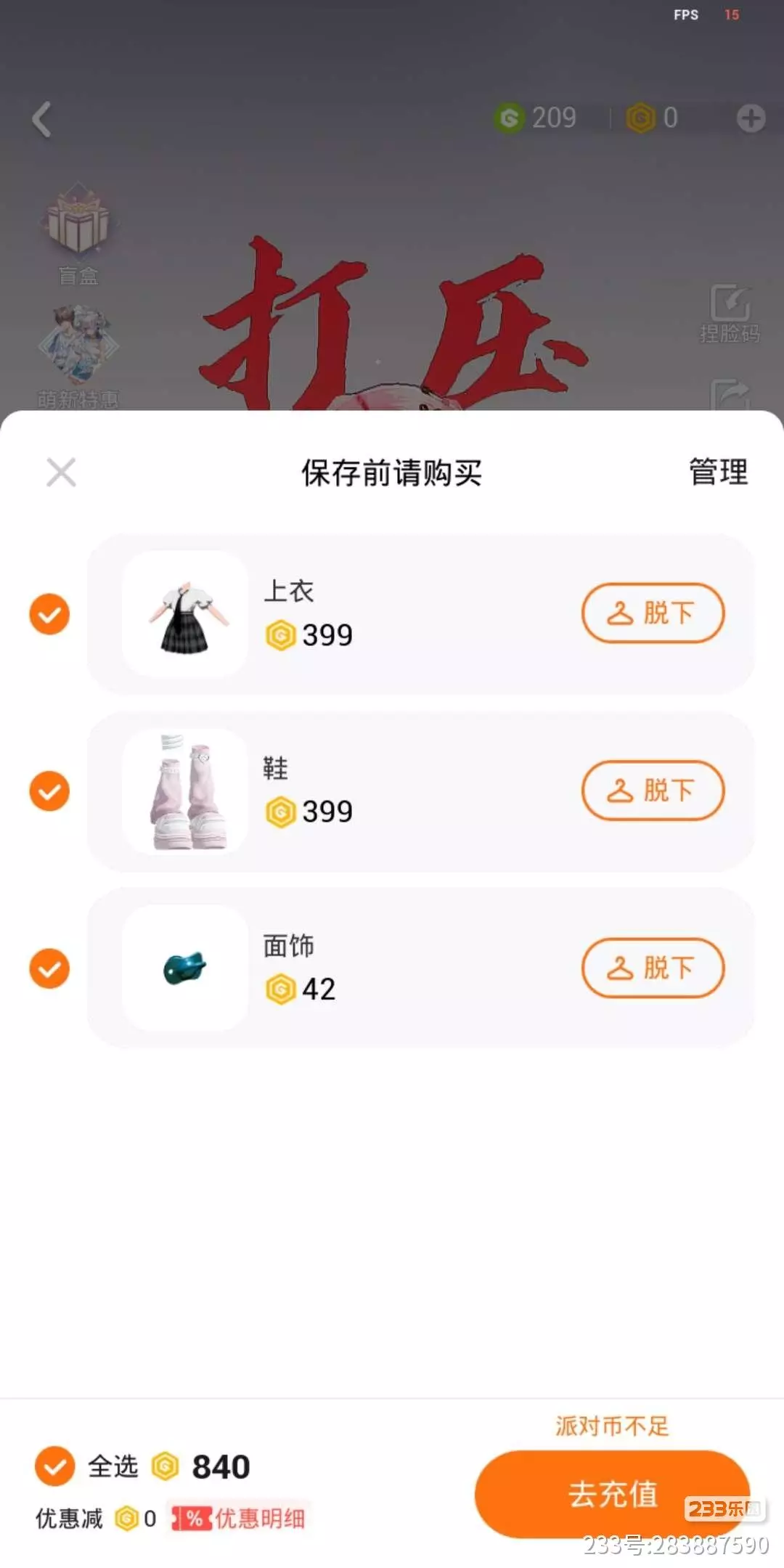
Task: Toggle the 全选 select-all checkbox
Action: point(55,1466)
